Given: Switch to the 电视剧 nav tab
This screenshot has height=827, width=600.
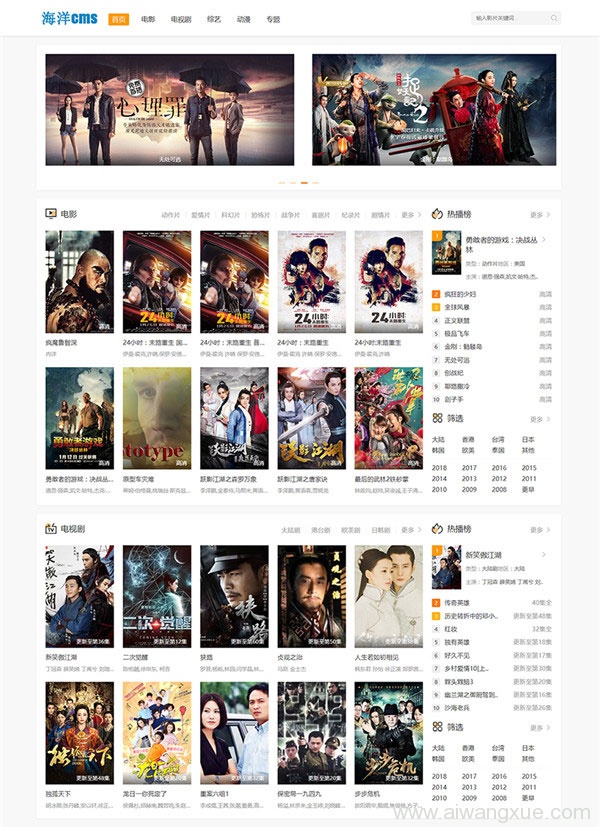Looking at the screenshot, I should [181, 19].
